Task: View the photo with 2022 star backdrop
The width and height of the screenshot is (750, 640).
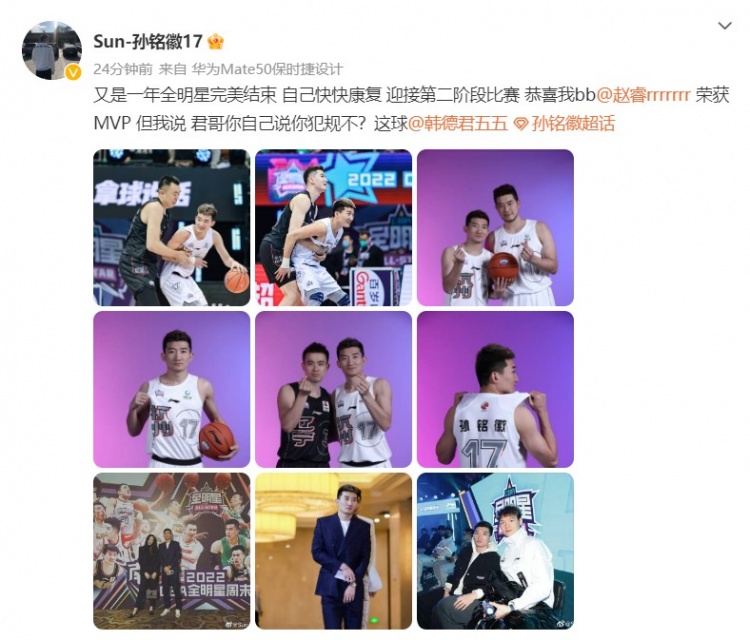Action: (x=333, y=227)
